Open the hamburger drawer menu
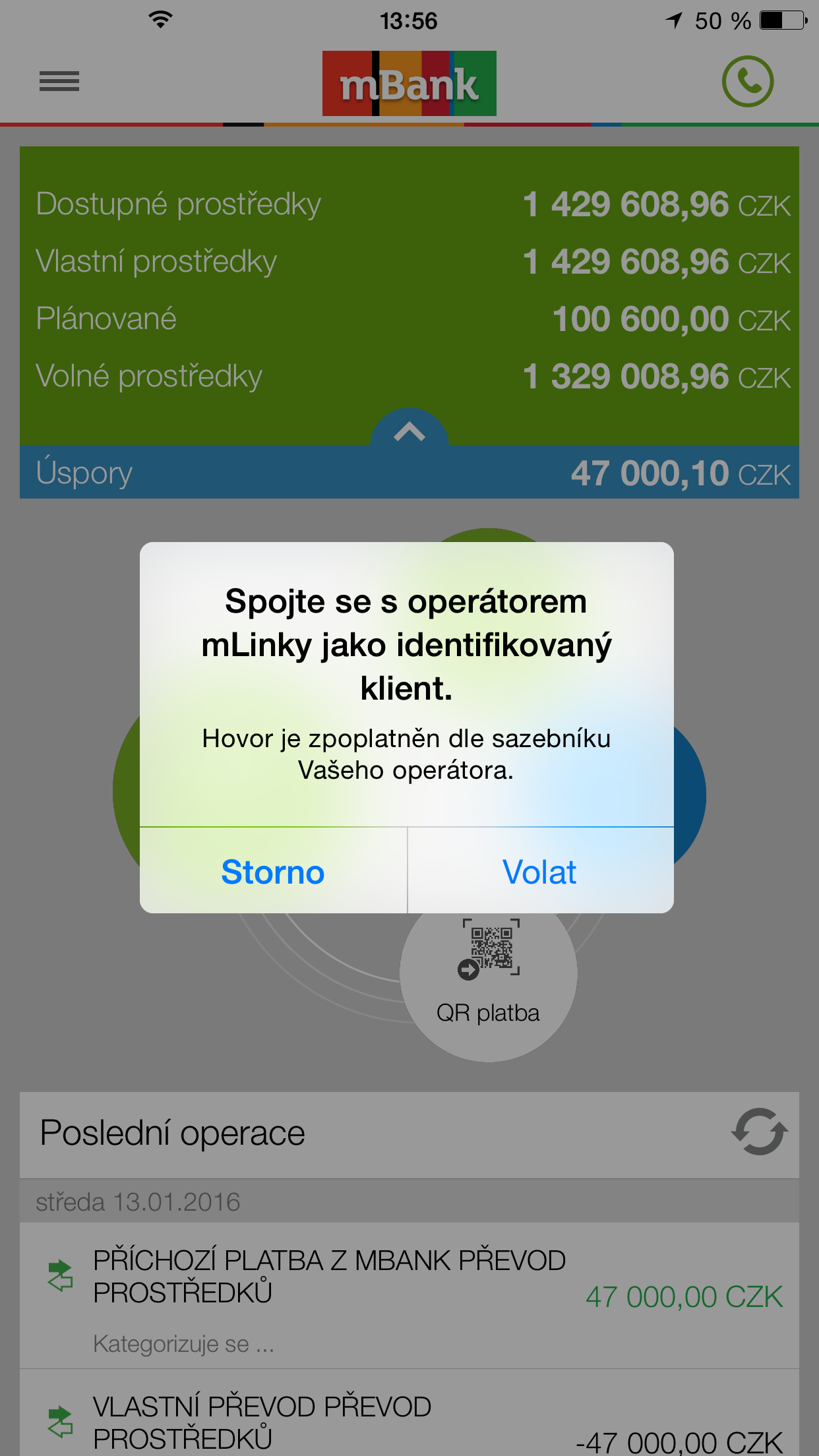 tap(59, 82)
